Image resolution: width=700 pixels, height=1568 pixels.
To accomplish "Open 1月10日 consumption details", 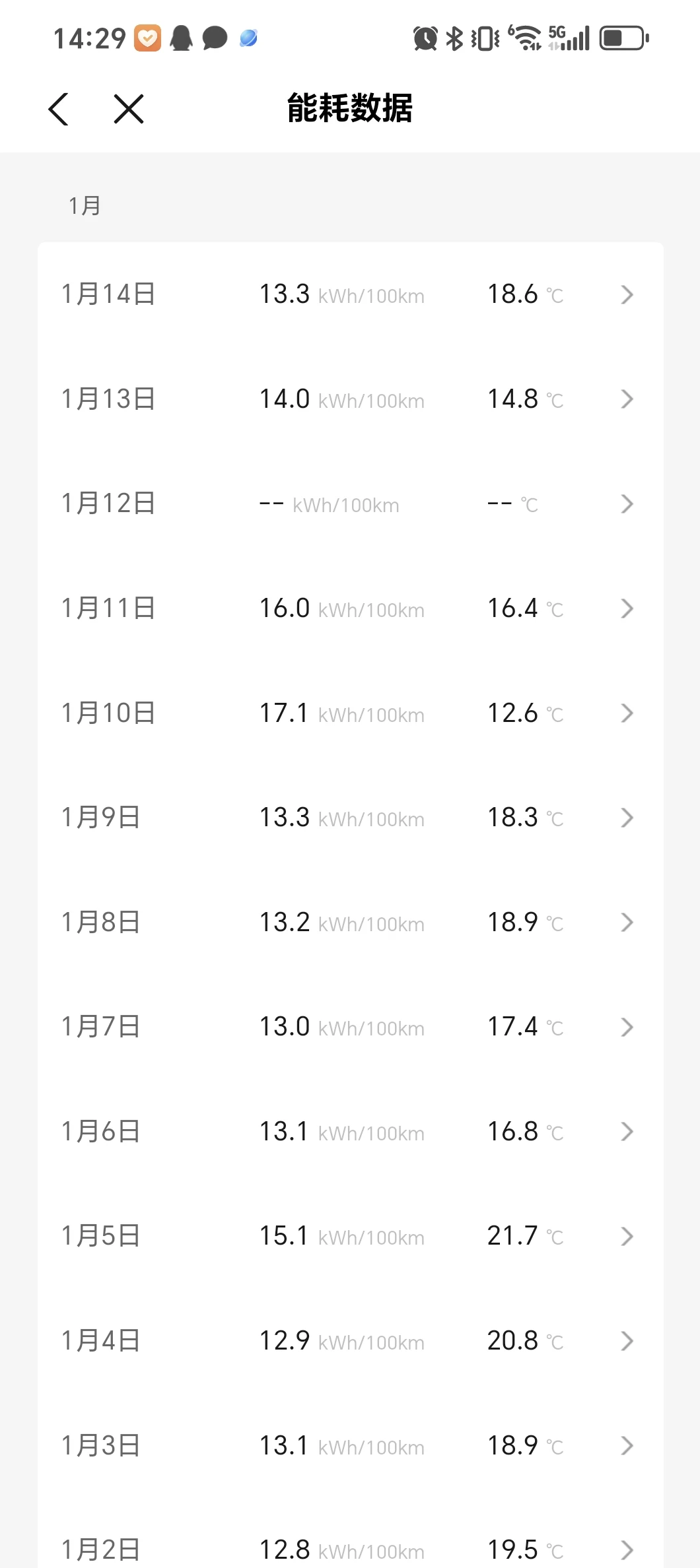I will click(x=351, y=713).
